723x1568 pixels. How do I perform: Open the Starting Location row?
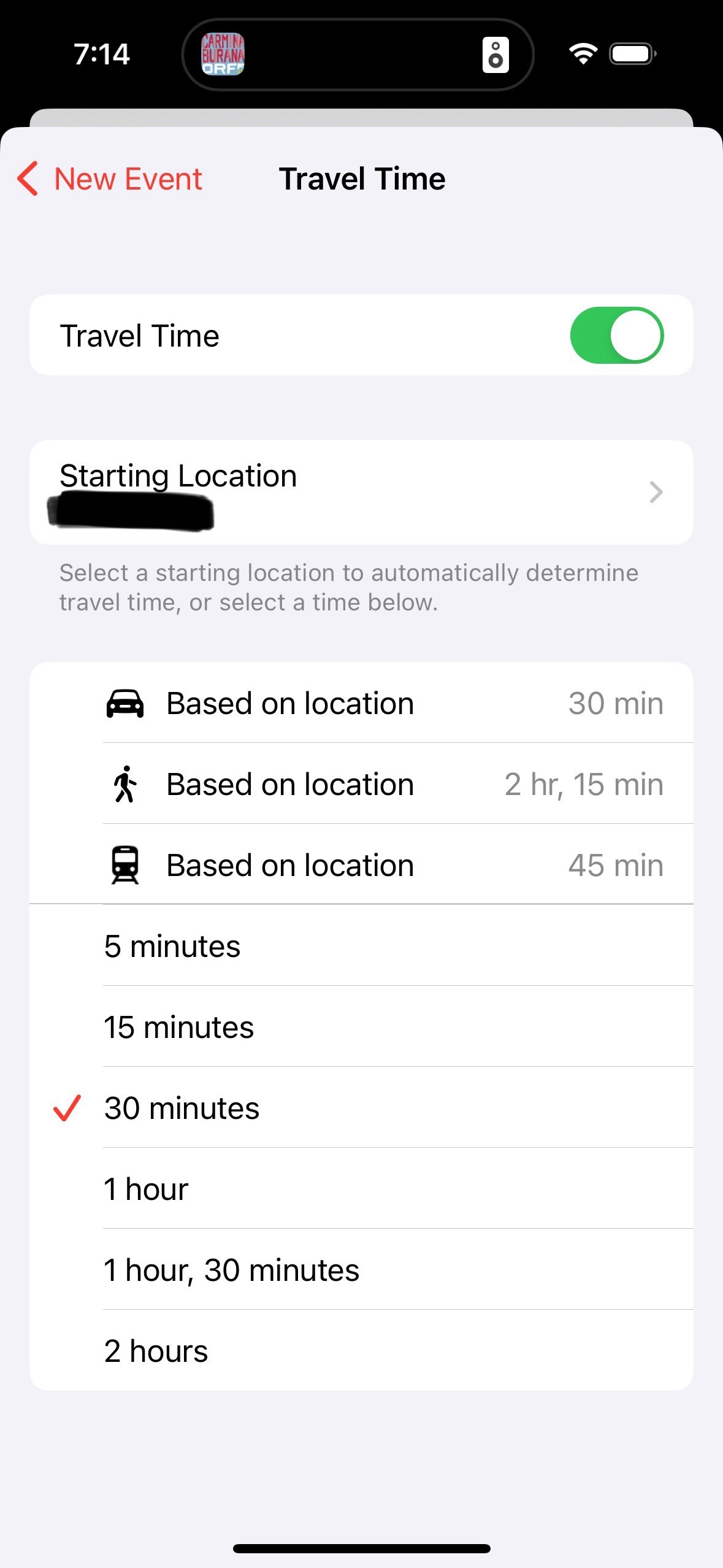tap(361, 492)
